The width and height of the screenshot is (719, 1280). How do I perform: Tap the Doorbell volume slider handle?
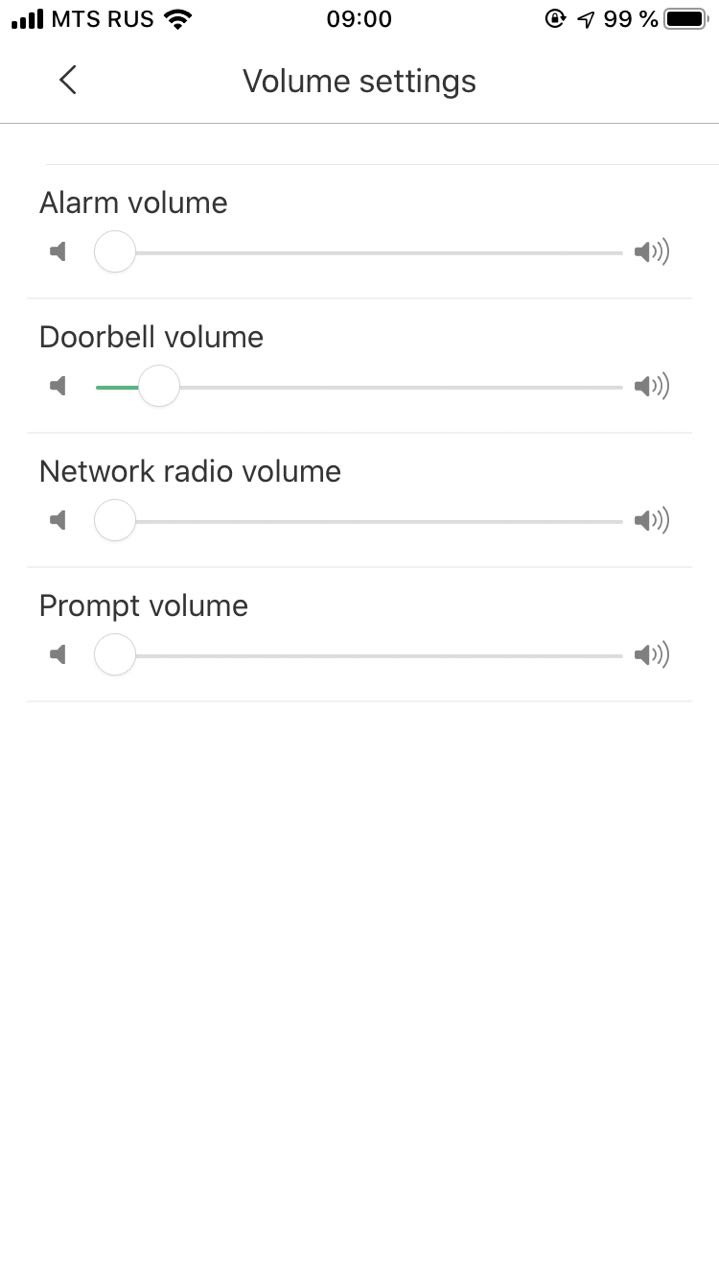(x=158, y=386)
